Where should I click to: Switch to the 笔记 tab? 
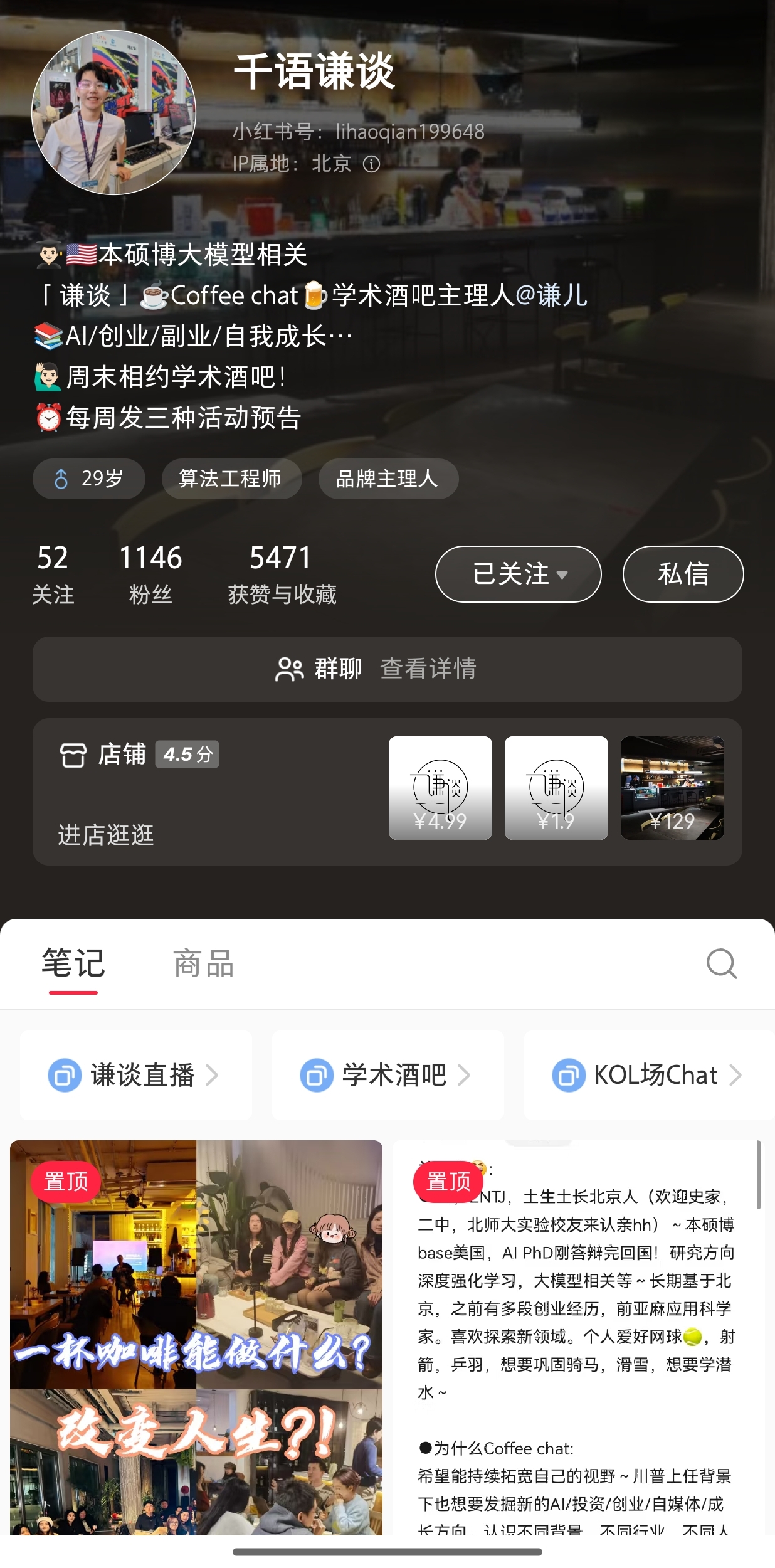click(x=73, y=963)
